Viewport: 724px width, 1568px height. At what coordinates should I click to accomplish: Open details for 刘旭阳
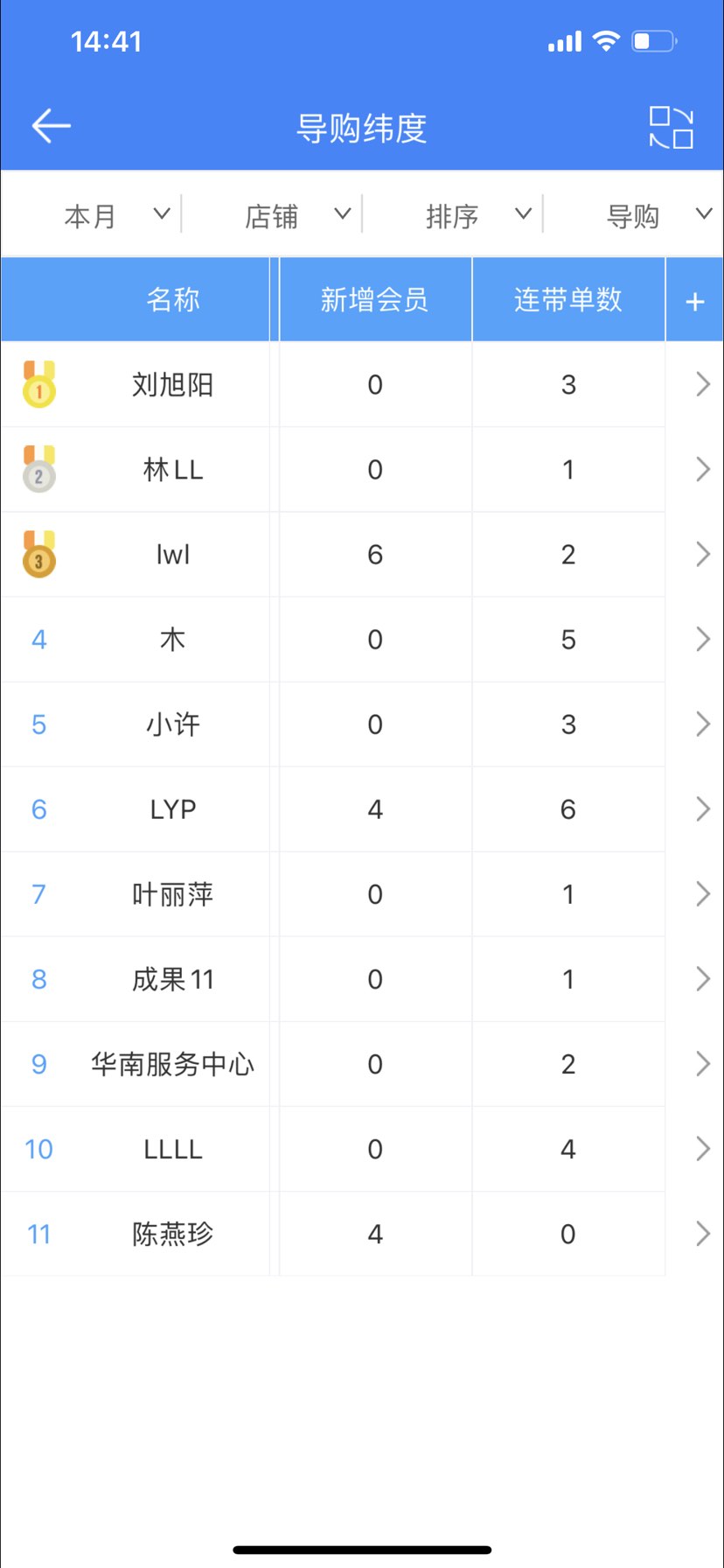[x=702, y=384]
